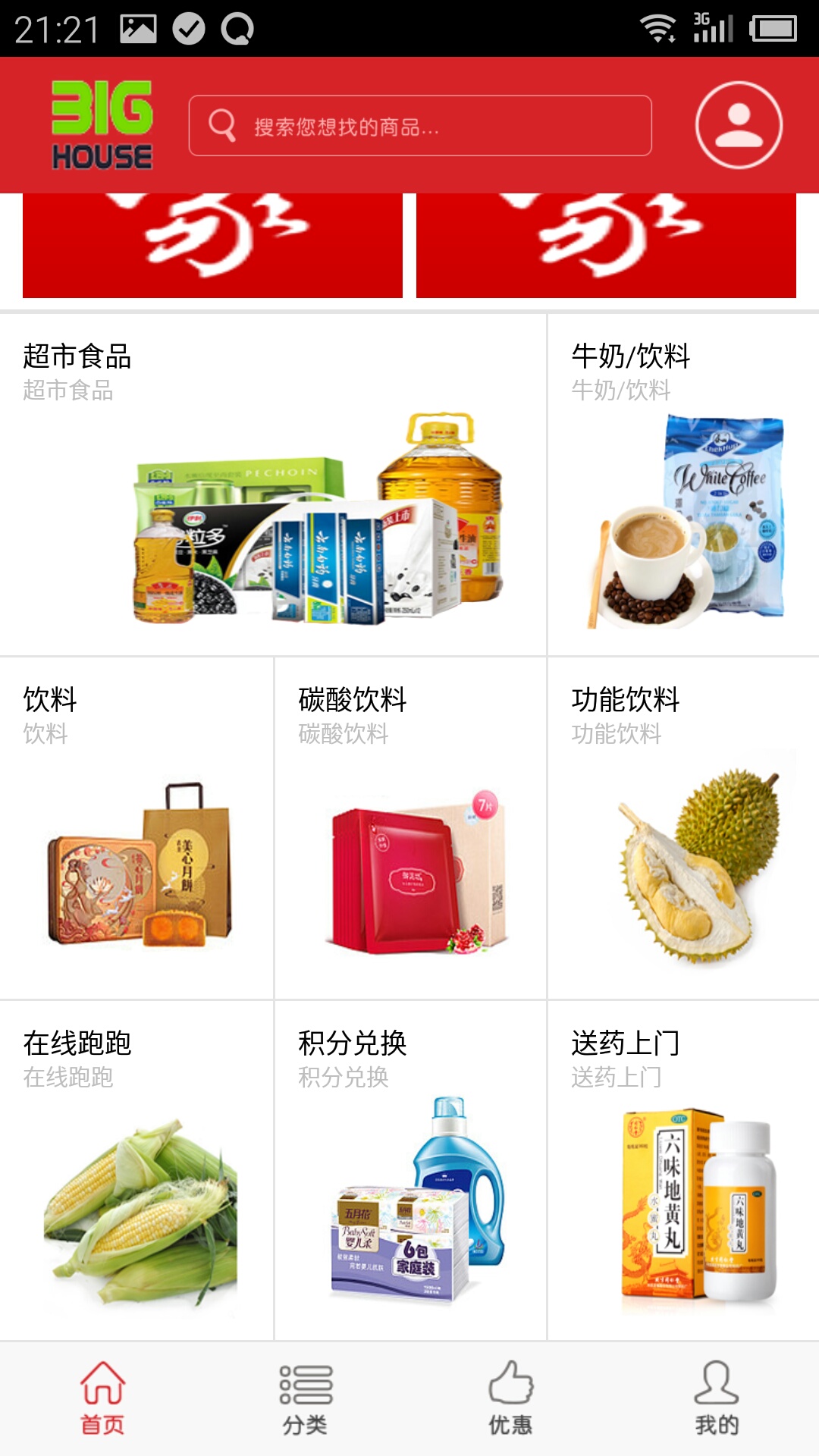View the 功能饮料 category tile
This screenshot has height=1456, width=819.
tap(683, 828)
